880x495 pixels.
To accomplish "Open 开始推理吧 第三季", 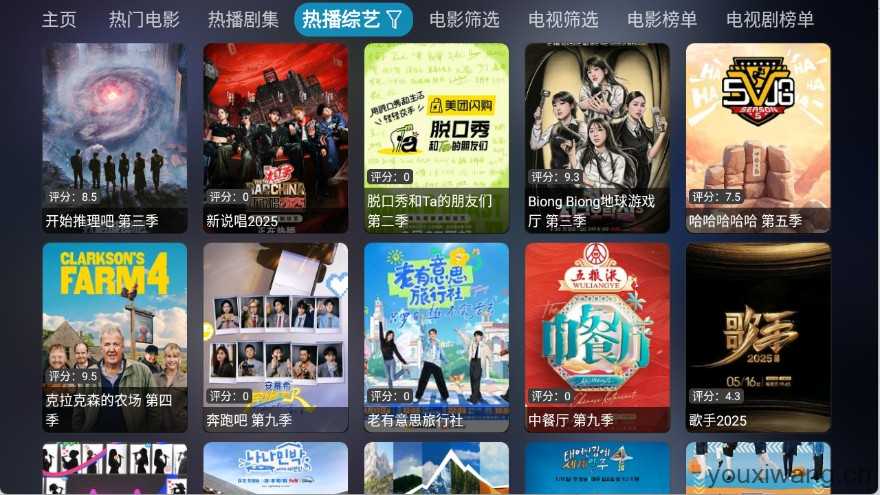I will coord(114,137).
